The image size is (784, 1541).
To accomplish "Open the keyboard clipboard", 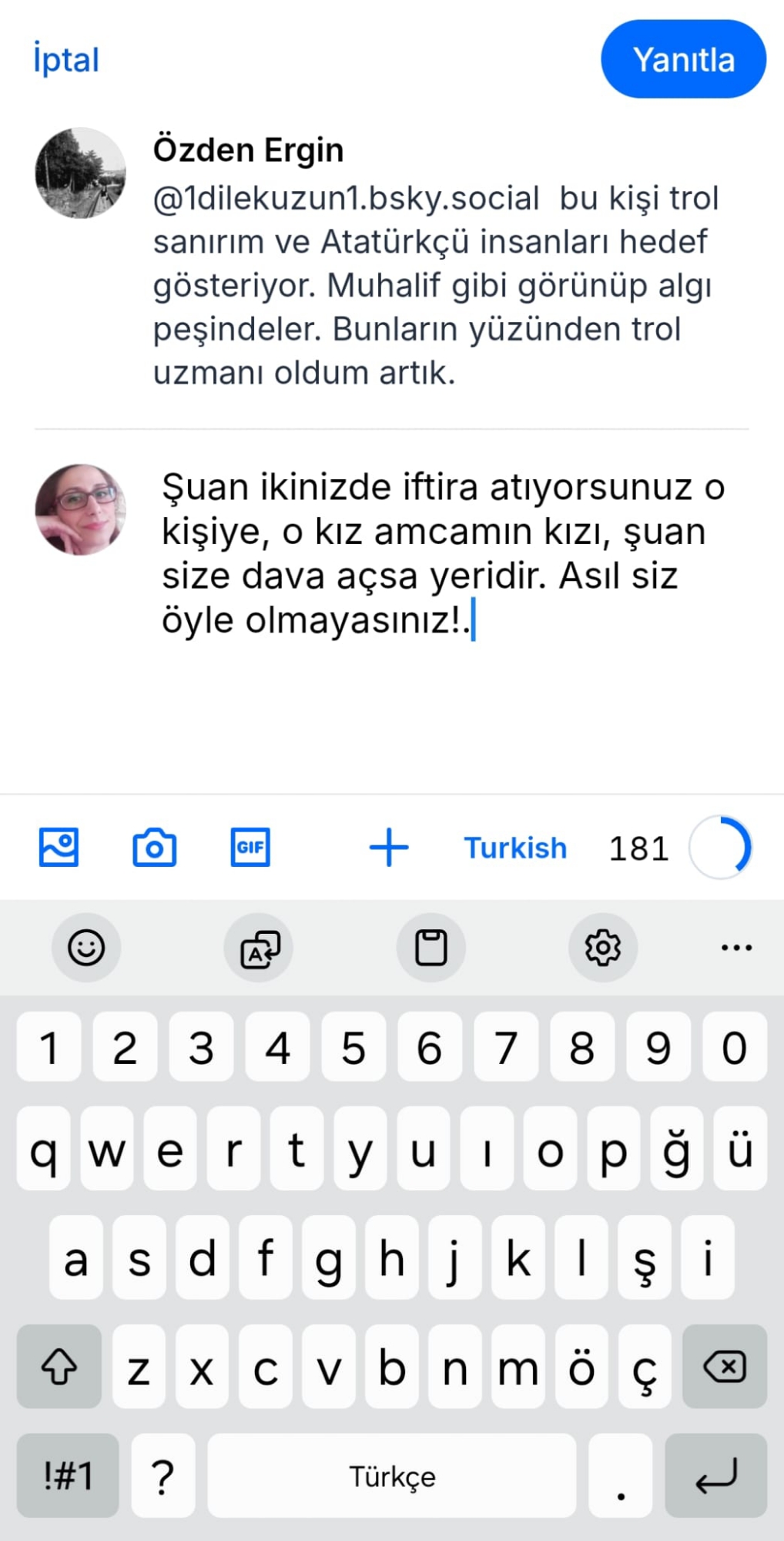I will [x=431, y=948].
